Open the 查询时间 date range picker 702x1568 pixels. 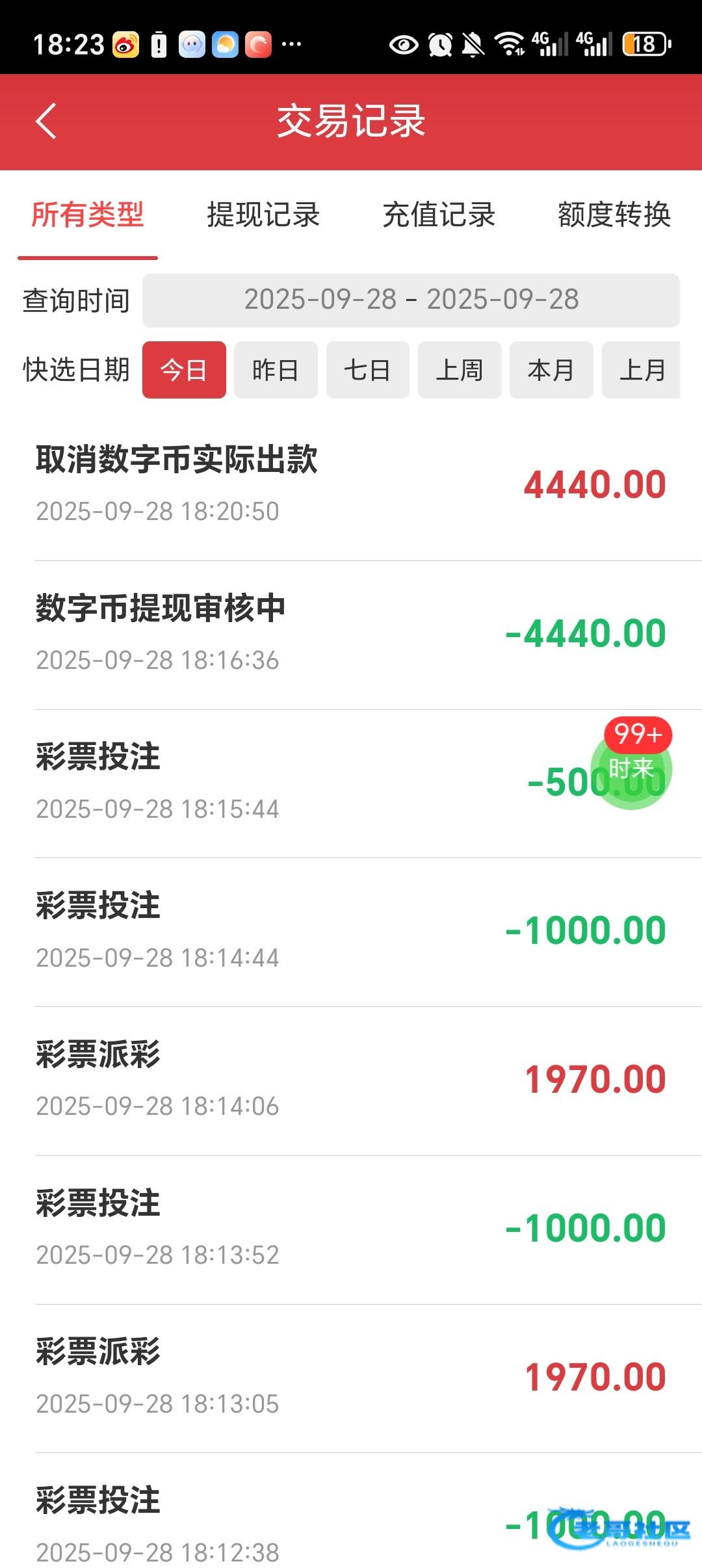point(411,300)
